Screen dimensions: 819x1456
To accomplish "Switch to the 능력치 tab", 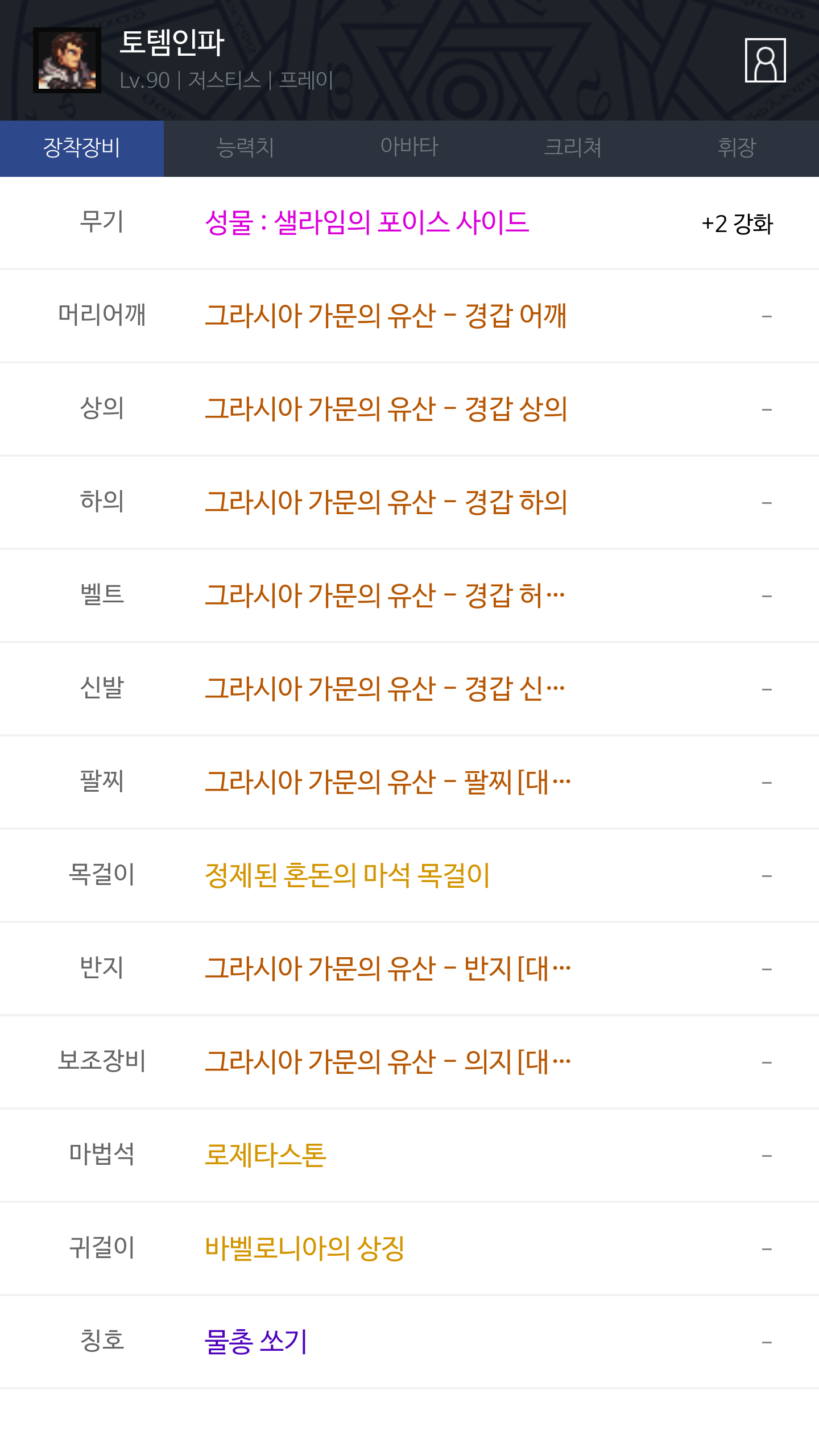I will click(x=246, y=148).
